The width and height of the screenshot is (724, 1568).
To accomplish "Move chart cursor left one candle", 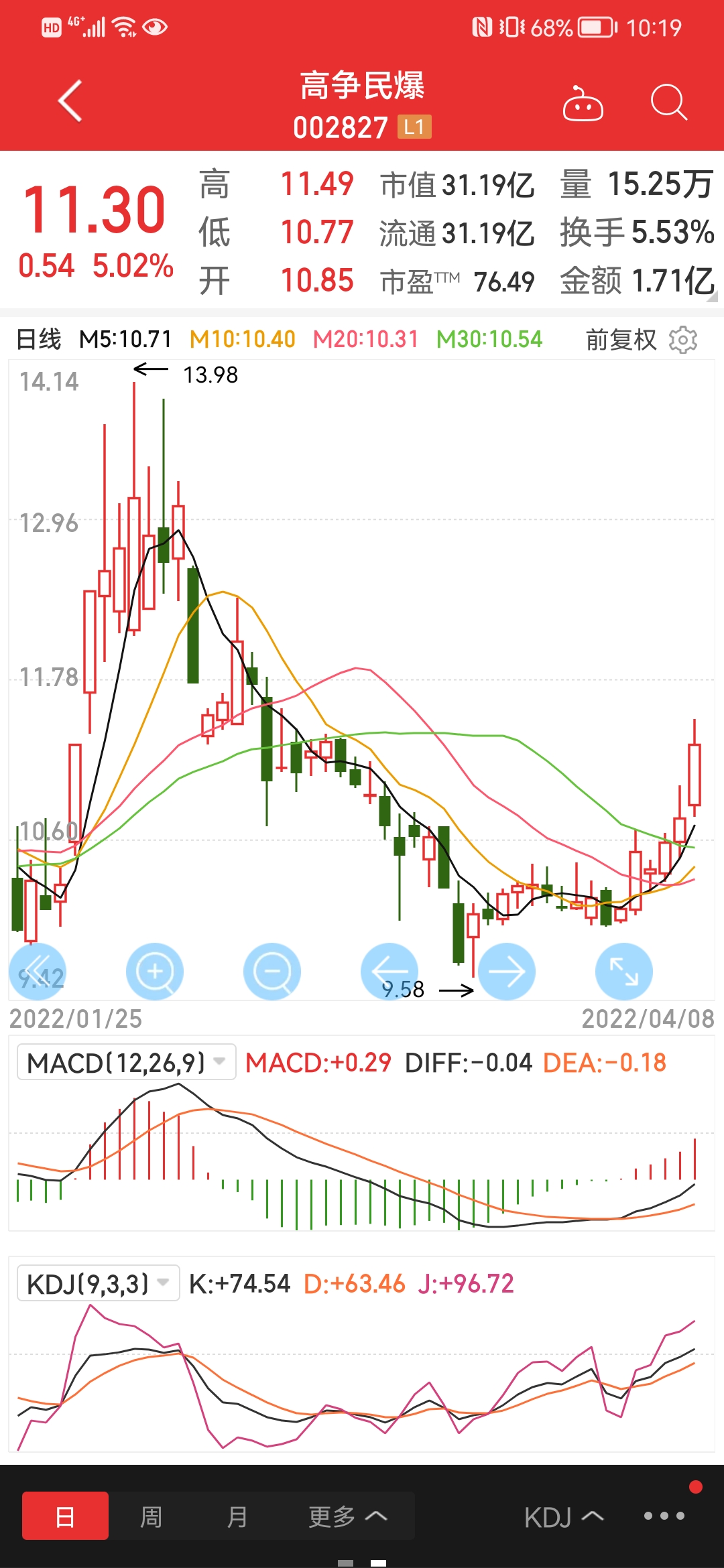I will pos(389,972).
